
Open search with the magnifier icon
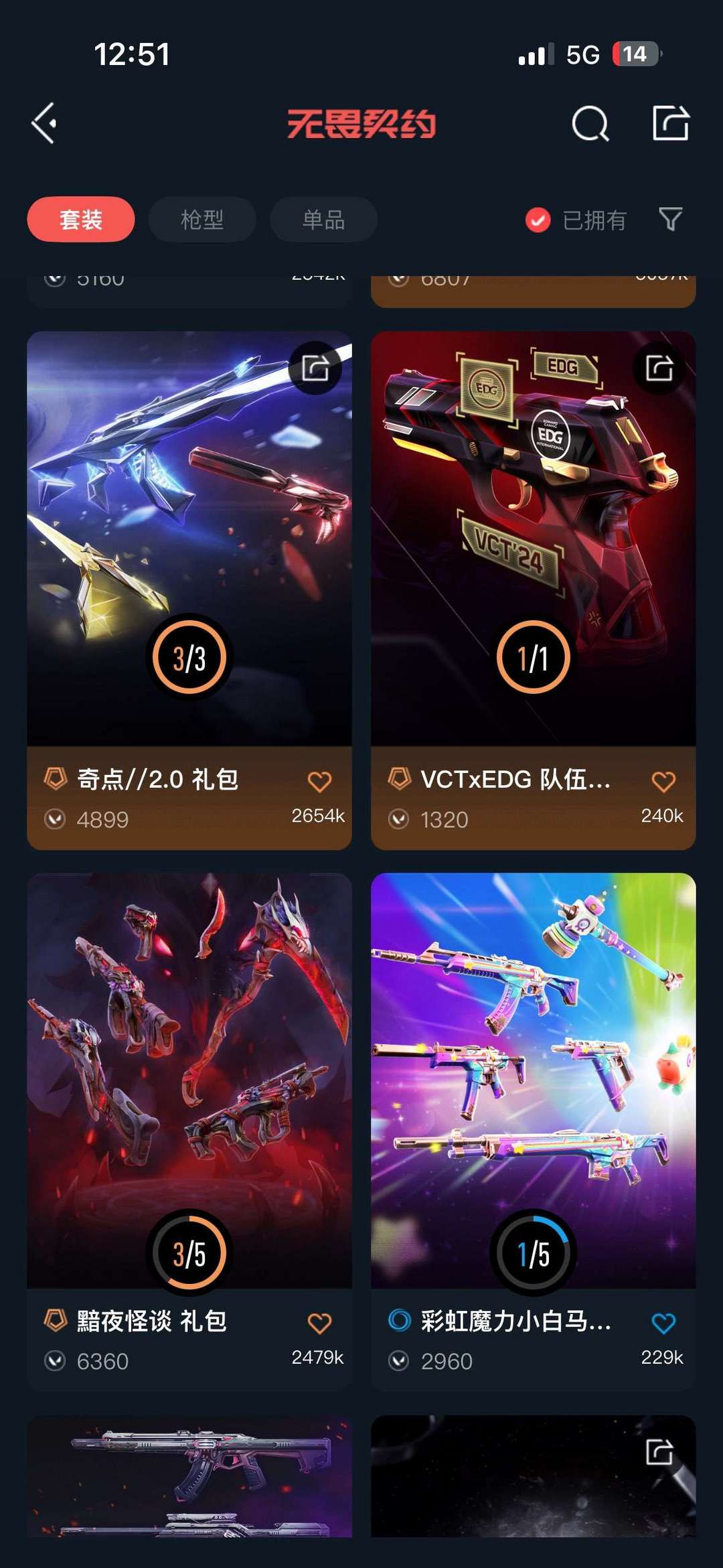[590, 123]
